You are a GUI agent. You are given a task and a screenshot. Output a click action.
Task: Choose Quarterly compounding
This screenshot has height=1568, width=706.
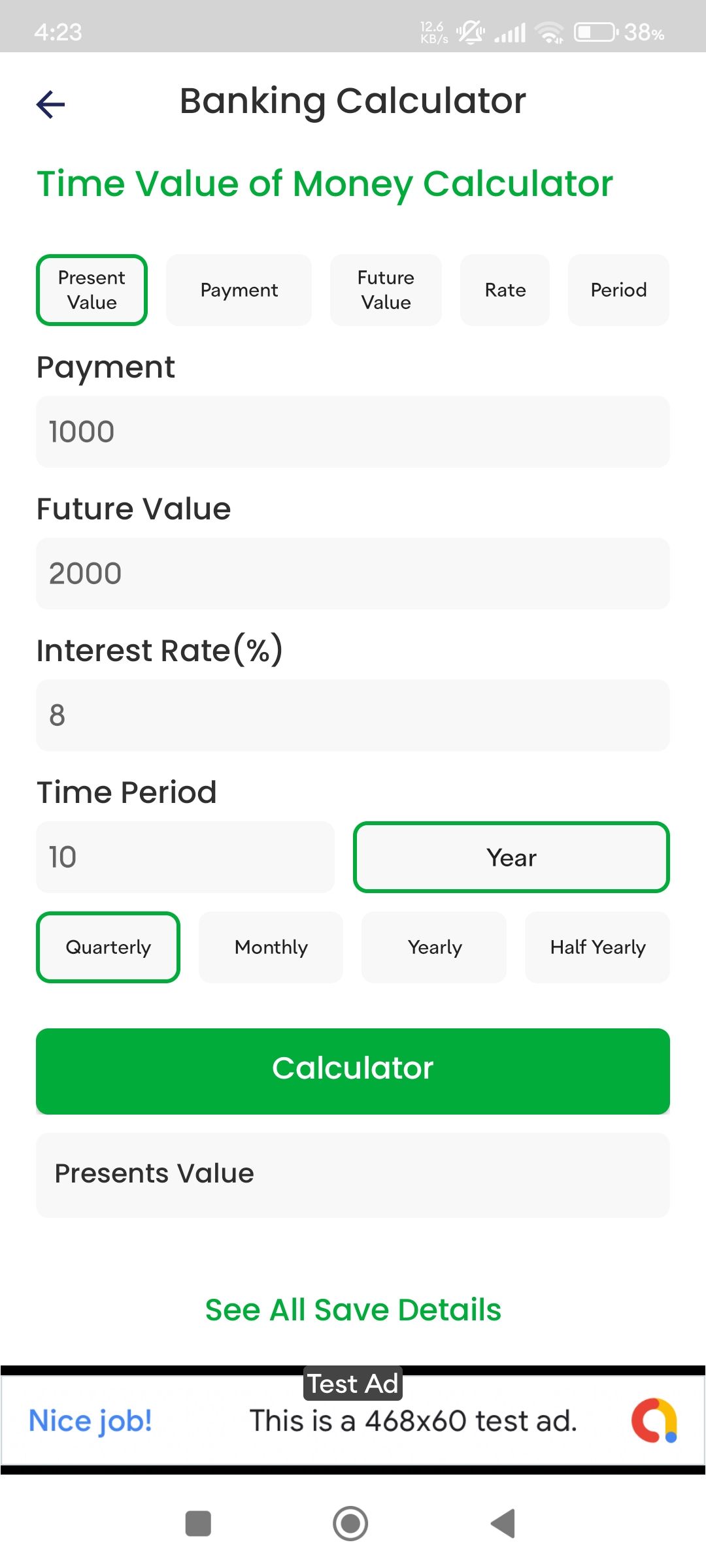[108, 947]
